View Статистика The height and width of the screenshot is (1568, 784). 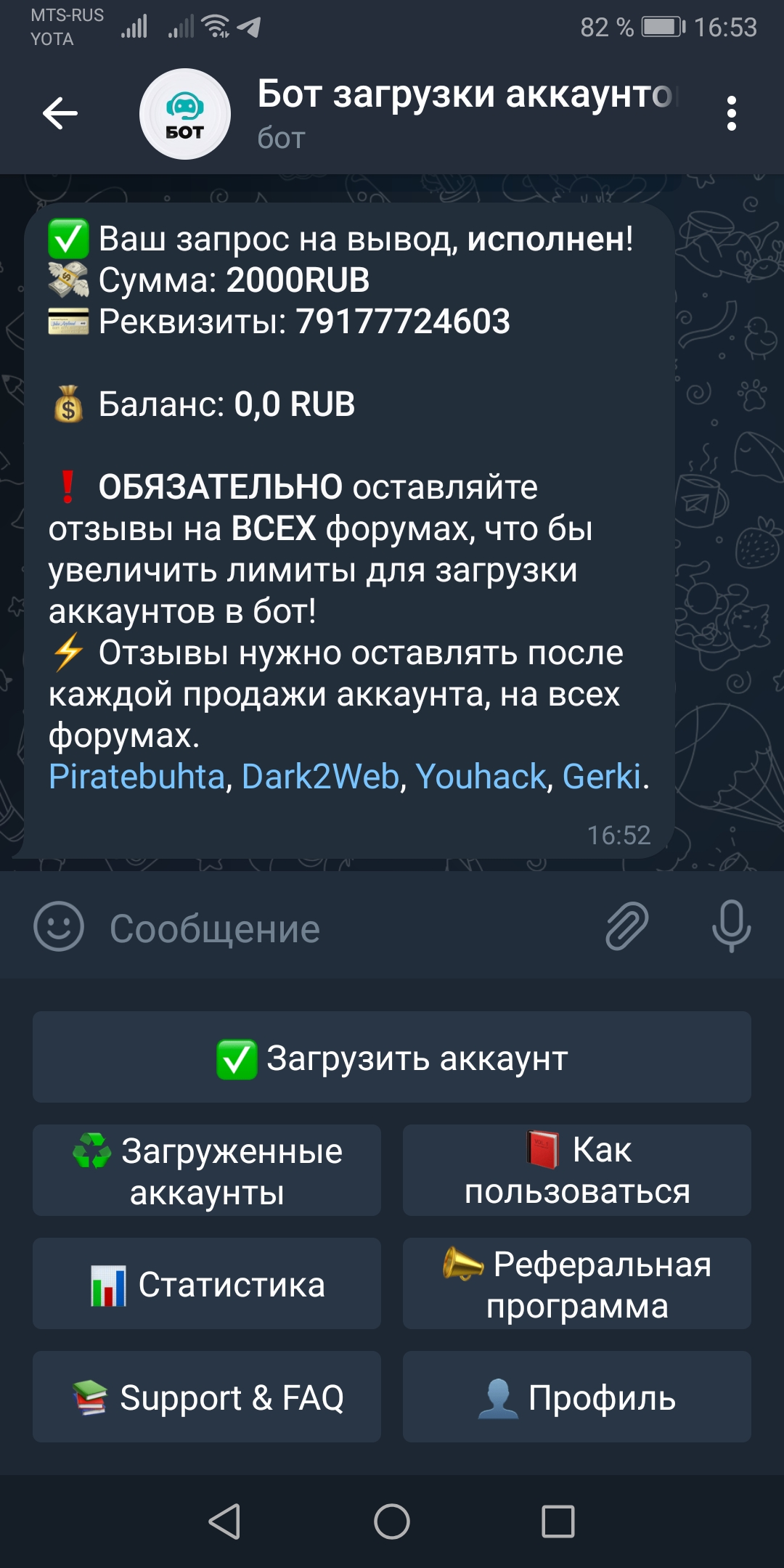tap(207, 1283)
